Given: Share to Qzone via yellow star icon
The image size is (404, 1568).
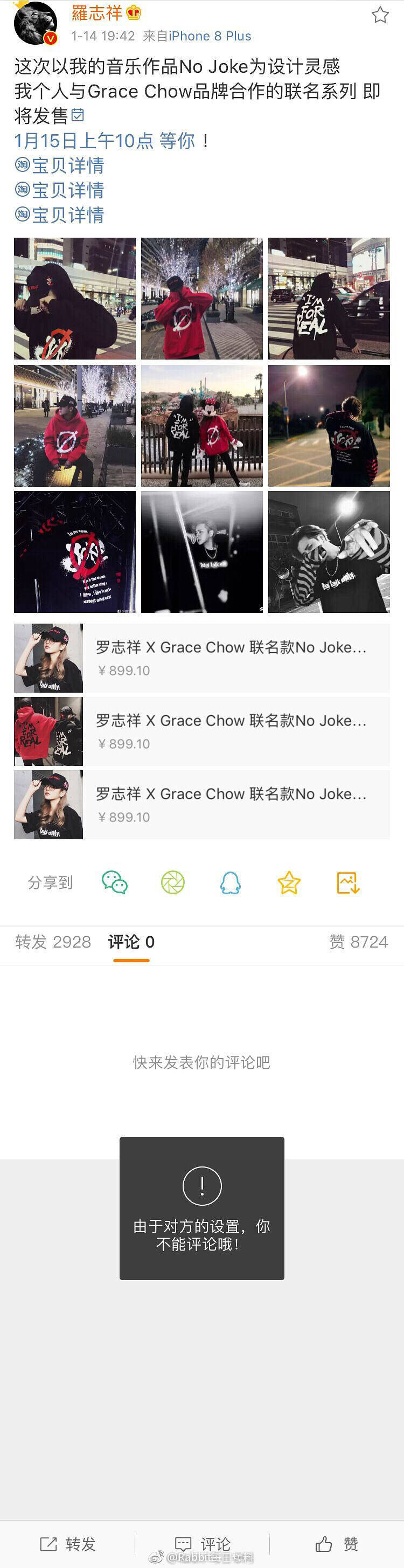Looking at the screenshot, I should coord(289,882).
